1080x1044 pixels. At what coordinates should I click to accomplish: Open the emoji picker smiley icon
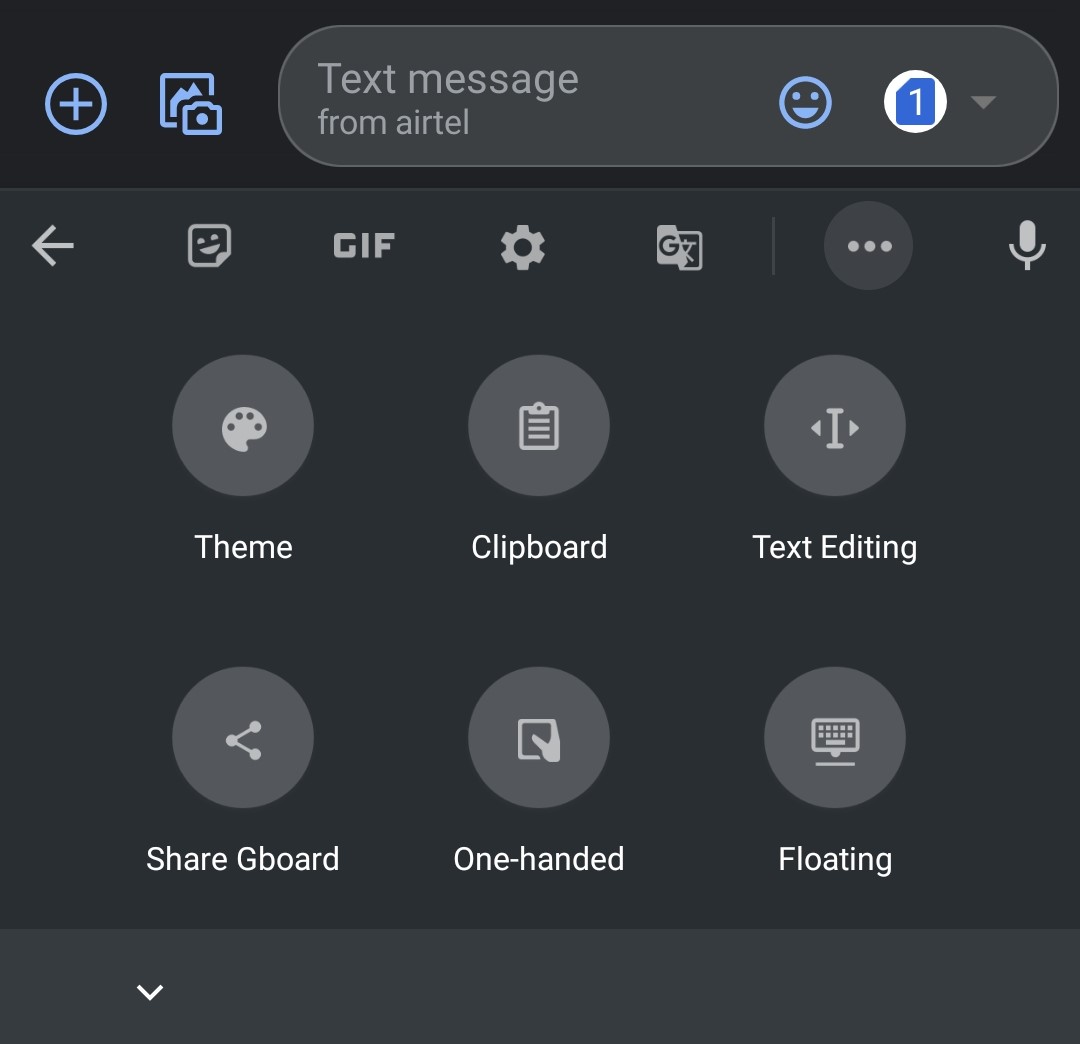point(804,102)
